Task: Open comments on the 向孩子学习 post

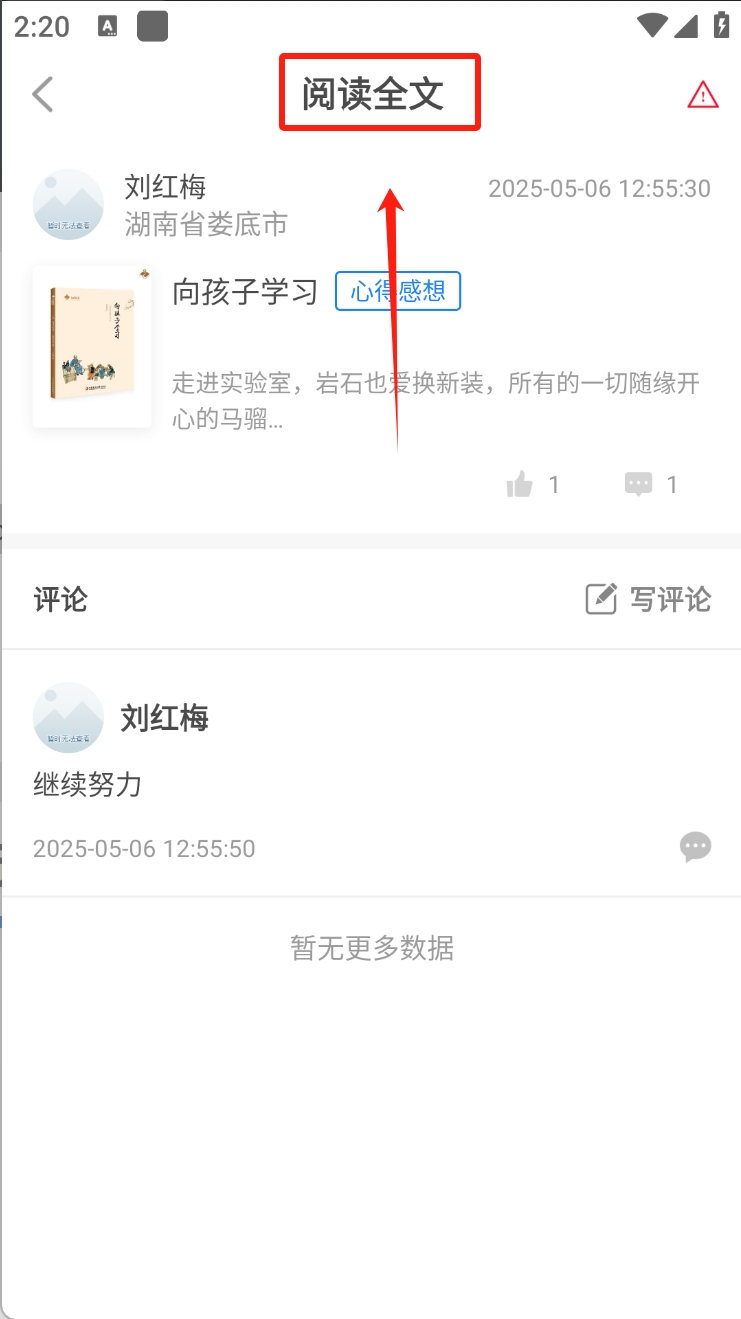Action: 638,485
